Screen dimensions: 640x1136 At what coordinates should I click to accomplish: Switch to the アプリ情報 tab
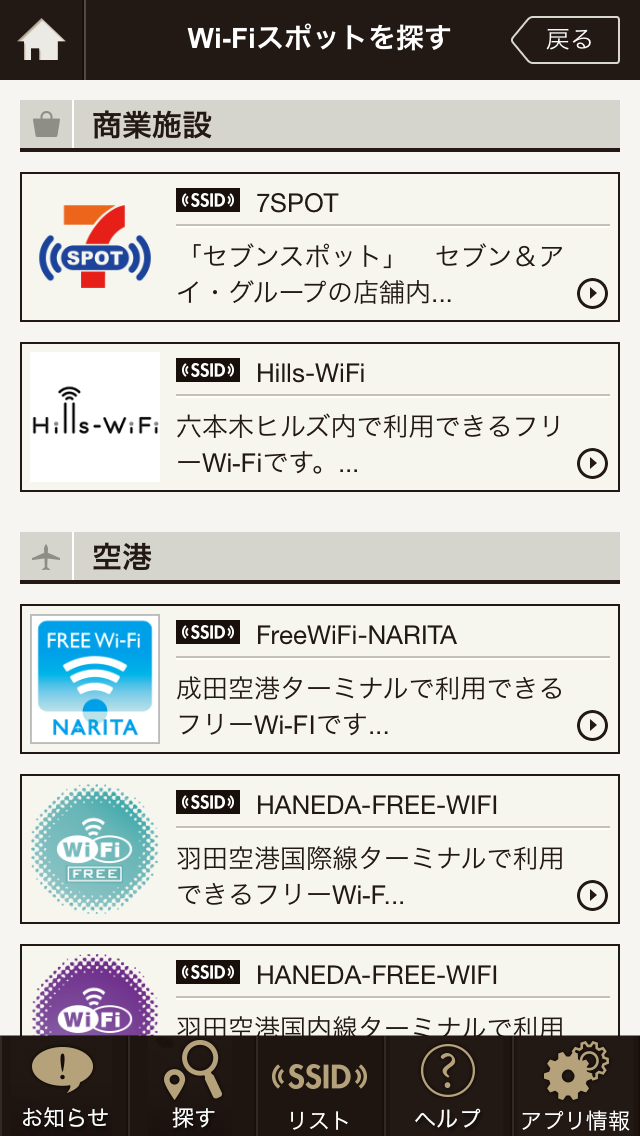[577, 1086]
